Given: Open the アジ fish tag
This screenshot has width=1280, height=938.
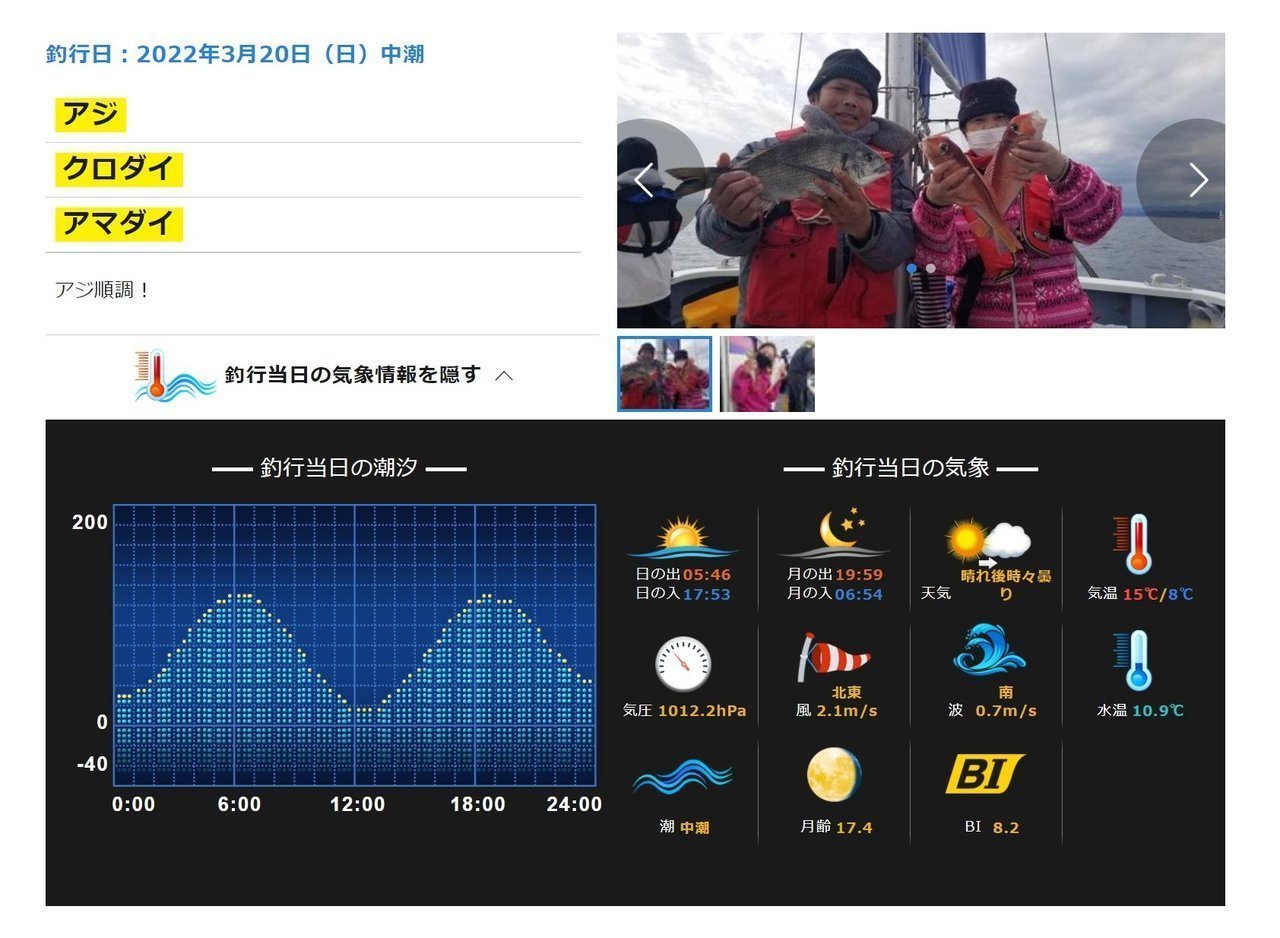Looking at the screenshot, I should [90, 115].
